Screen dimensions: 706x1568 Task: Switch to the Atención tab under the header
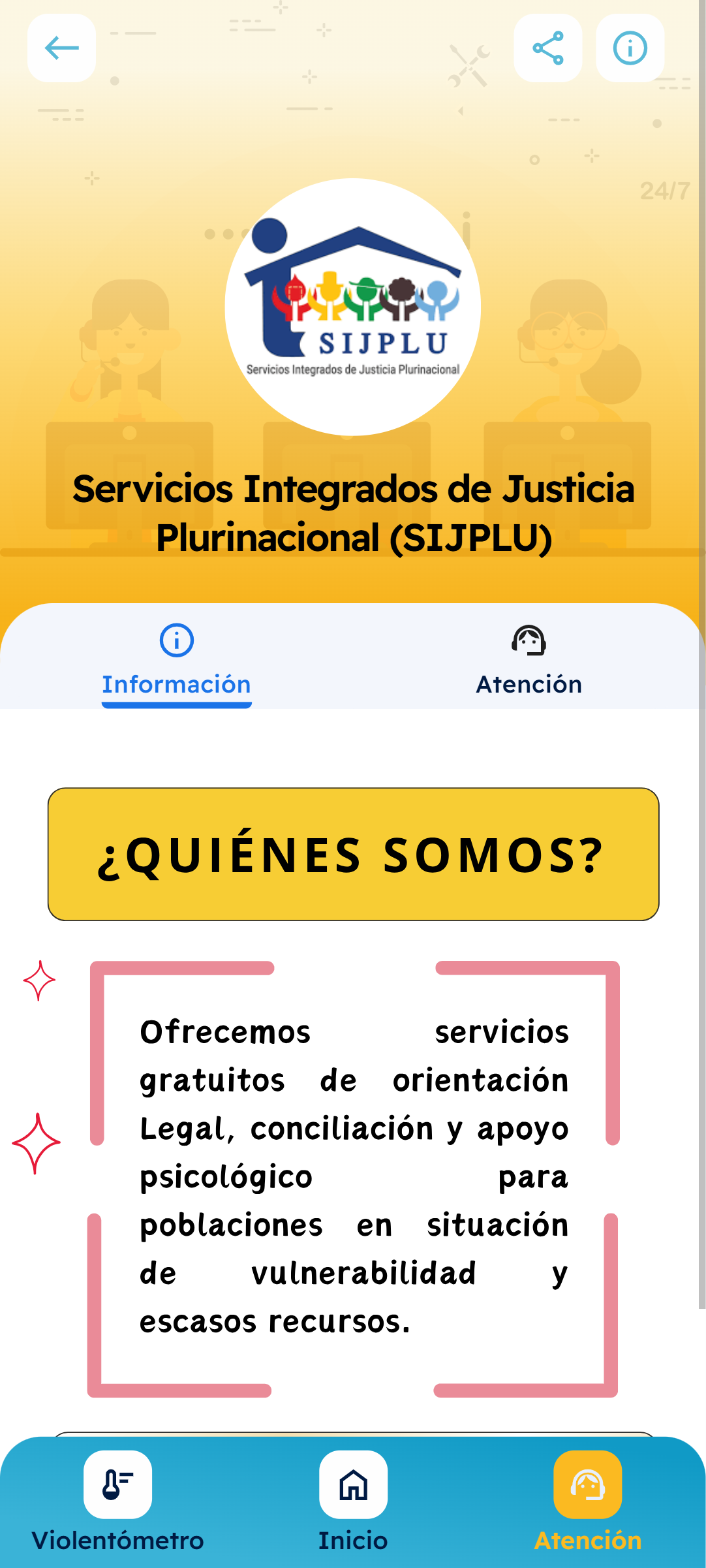pyautogui.click(x=529, y=661)
